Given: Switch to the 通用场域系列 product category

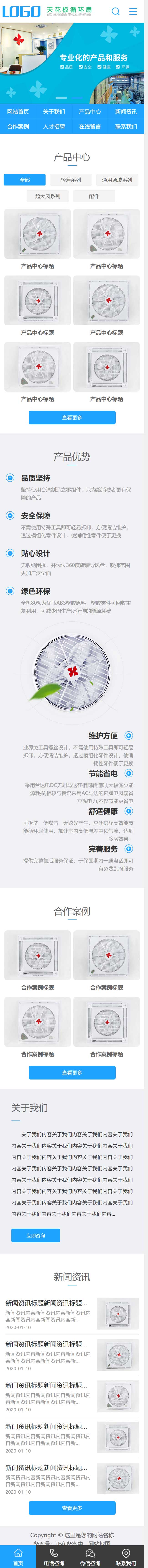Looking at the screenshot, I should [x=117, y=180].
